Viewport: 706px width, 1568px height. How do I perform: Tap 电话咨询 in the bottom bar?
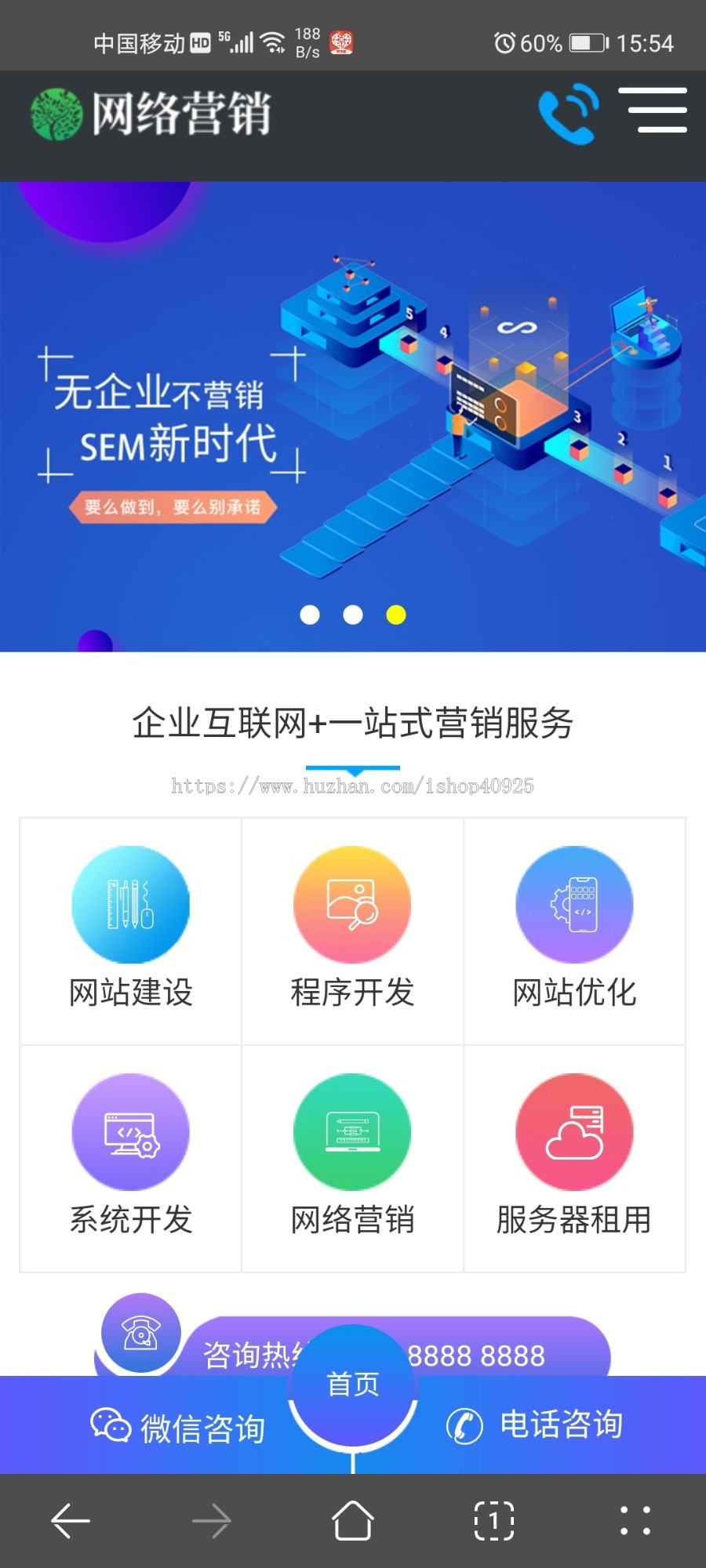point(535,1425)
